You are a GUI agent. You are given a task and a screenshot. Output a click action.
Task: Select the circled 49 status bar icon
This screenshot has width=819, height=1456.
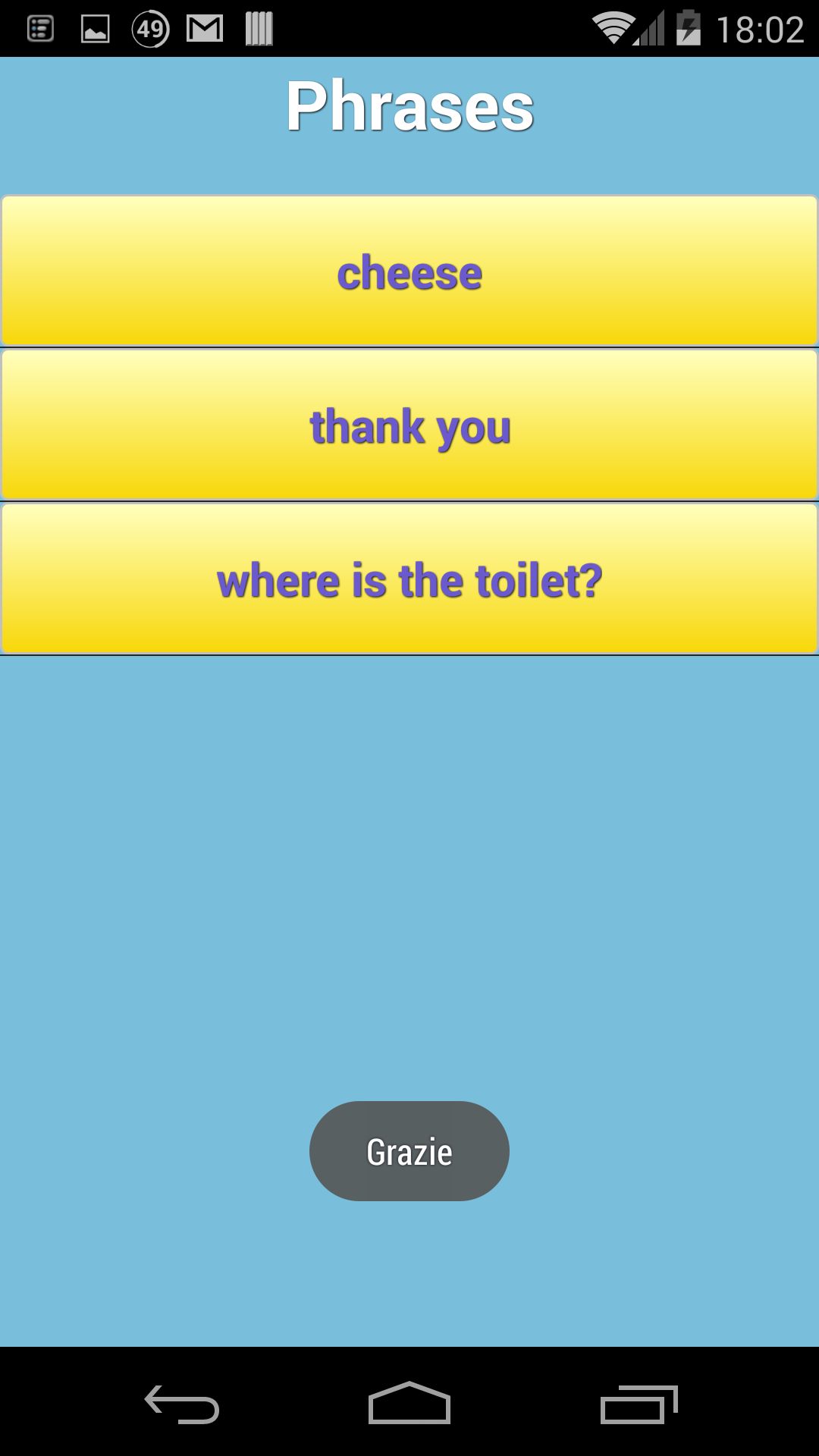tap(149, 29)
